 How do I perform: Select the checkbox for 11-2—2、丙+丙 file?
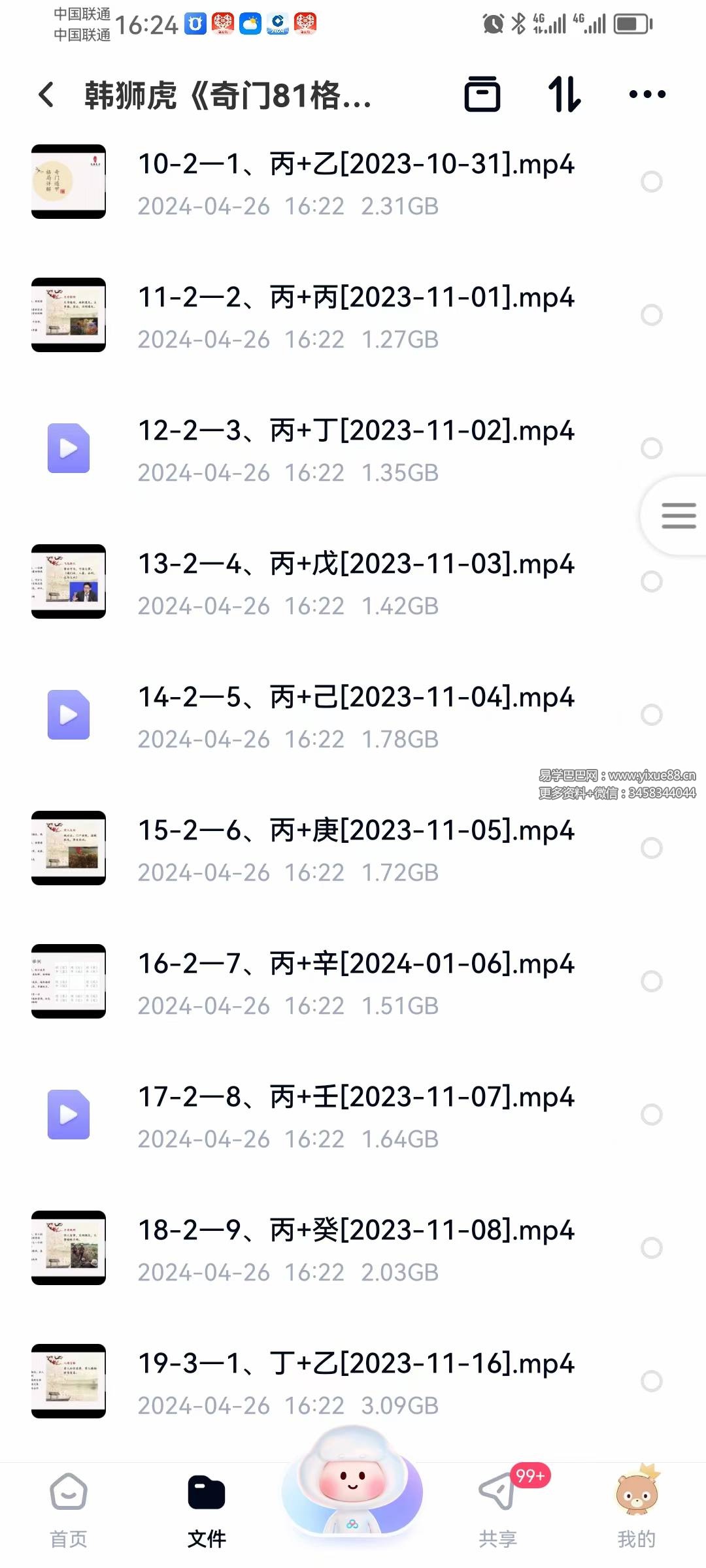[x=651, y=315]
